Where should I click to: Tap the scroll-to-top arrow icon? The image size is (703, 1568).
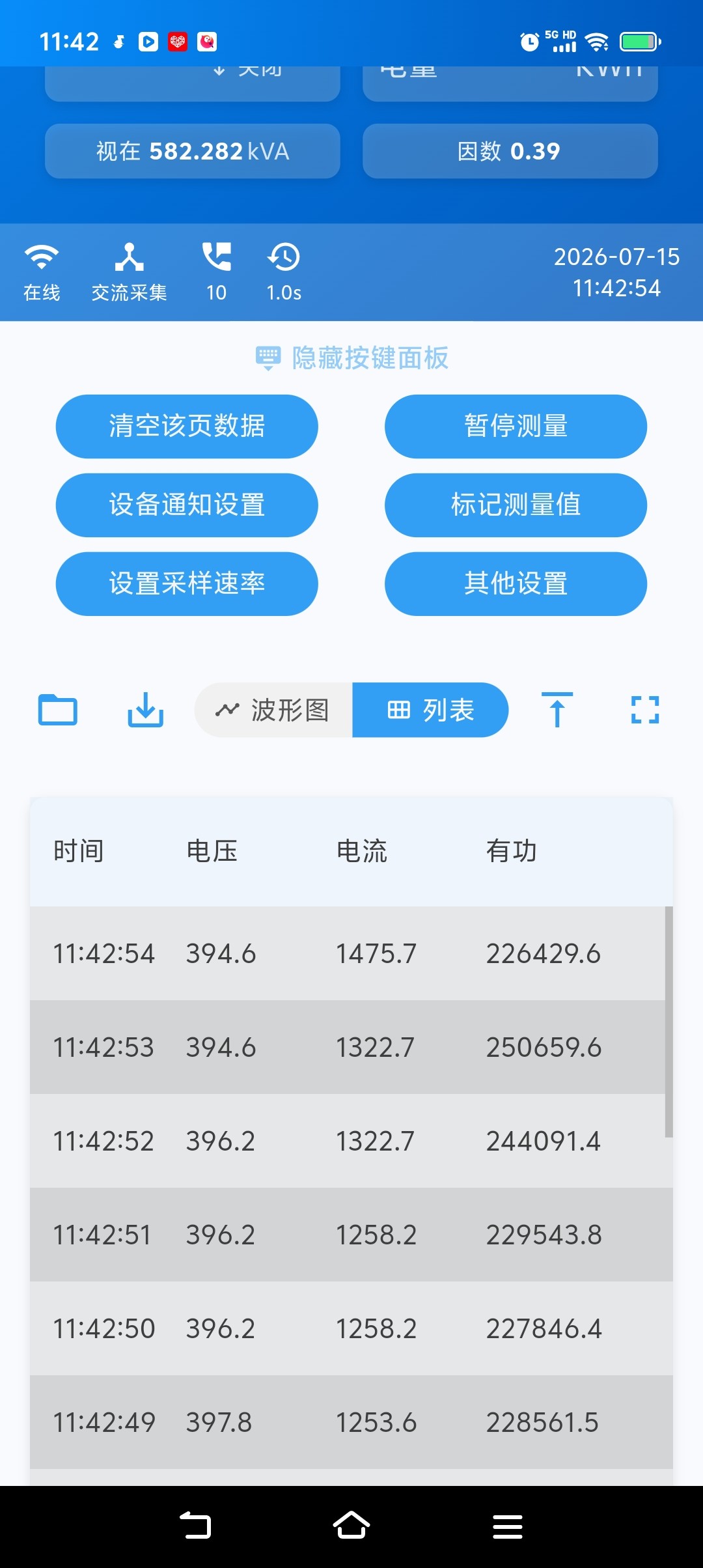tap(557, 710)
